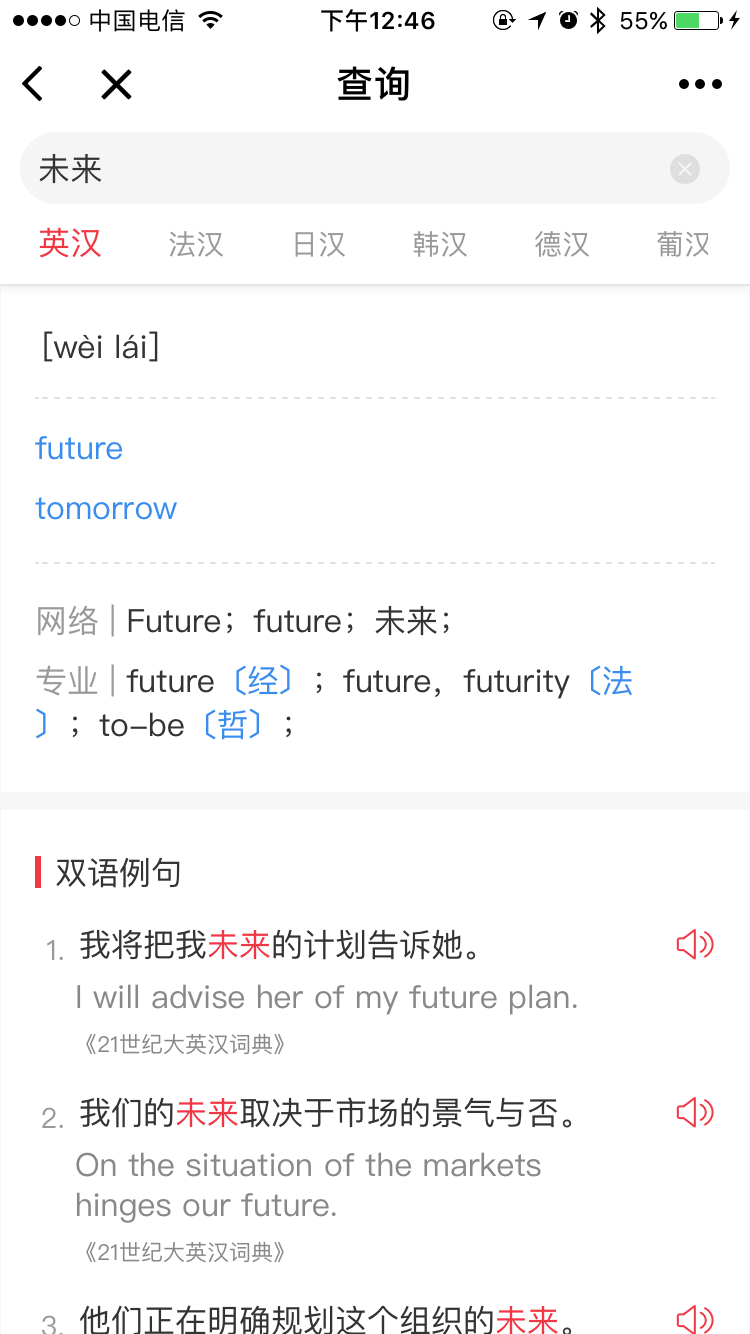750x1334 pixels.
Task: Switch to the 葡汉 tab
Action: click(683, 243)
